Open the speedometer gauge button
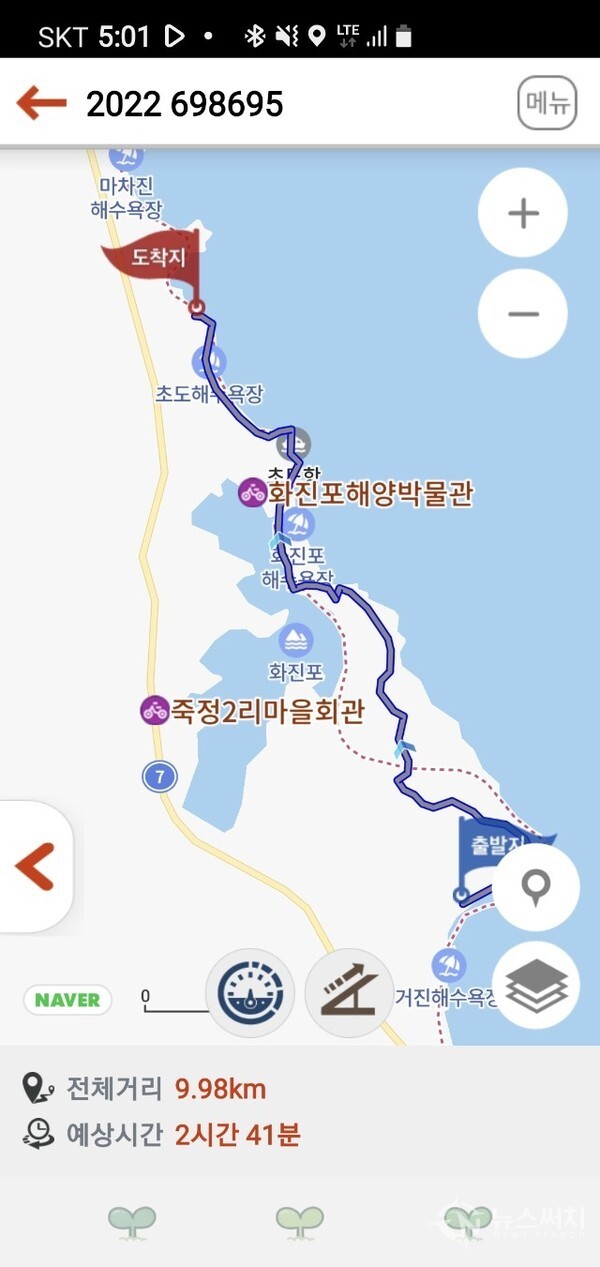The height and width of the screenshot is (1267, 600). click(250, 993)
